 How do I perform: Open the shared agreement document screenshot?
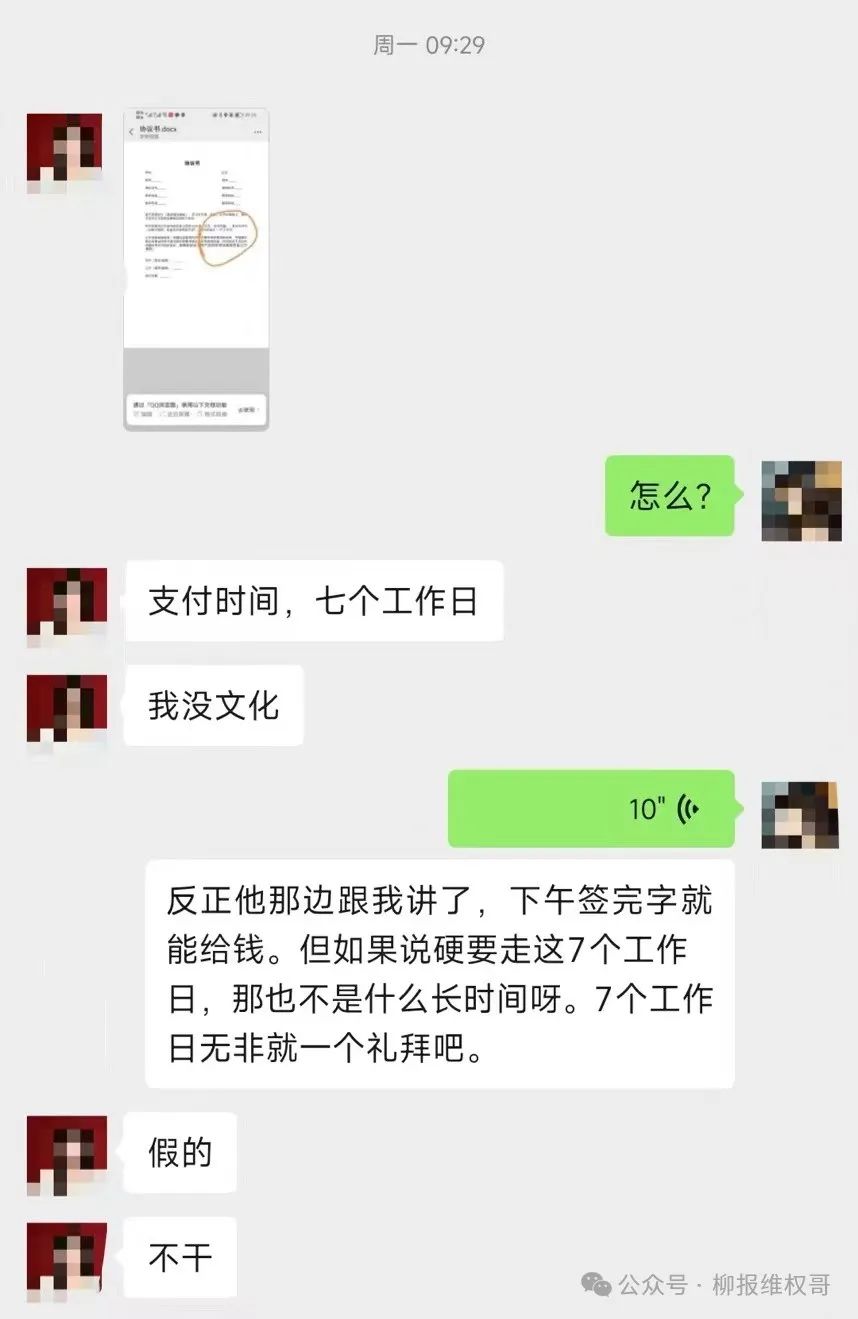tap(196, 270)
